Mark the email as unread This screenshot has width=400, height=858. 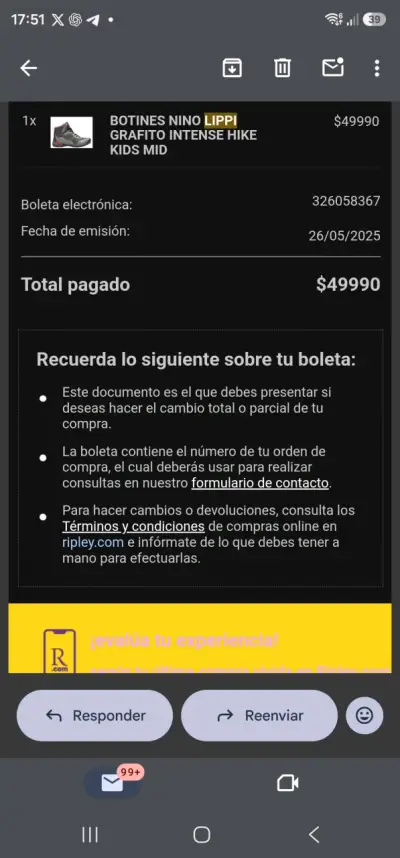333,67
